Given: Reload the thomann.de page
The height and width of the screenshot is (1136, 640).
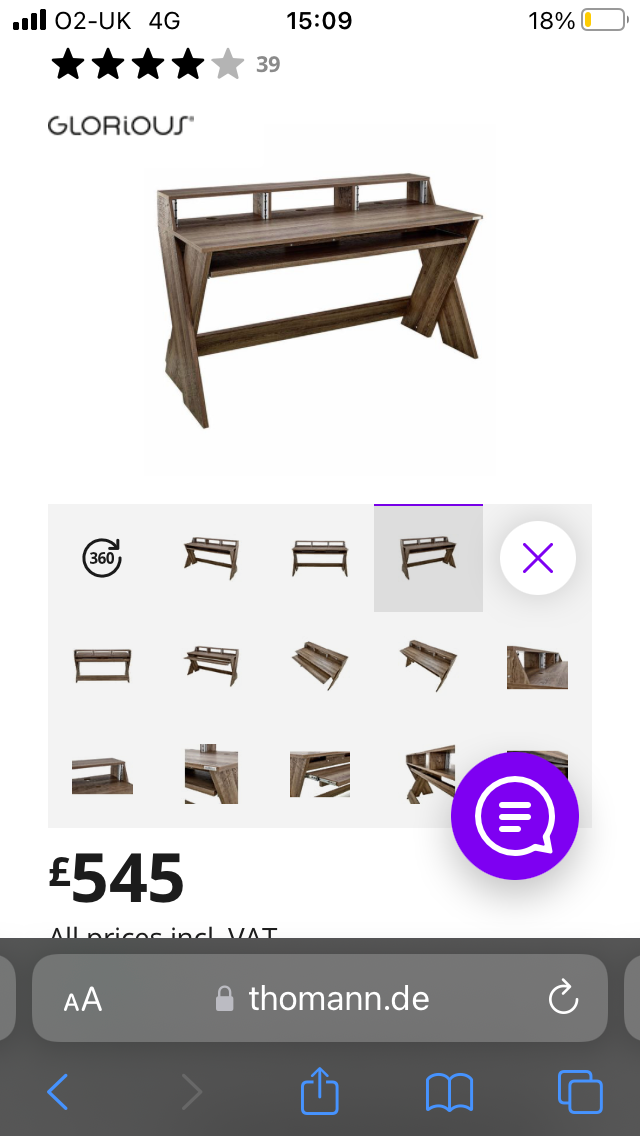Looking at the screenshot, I should pyautogui.click(x=562, y=998).
